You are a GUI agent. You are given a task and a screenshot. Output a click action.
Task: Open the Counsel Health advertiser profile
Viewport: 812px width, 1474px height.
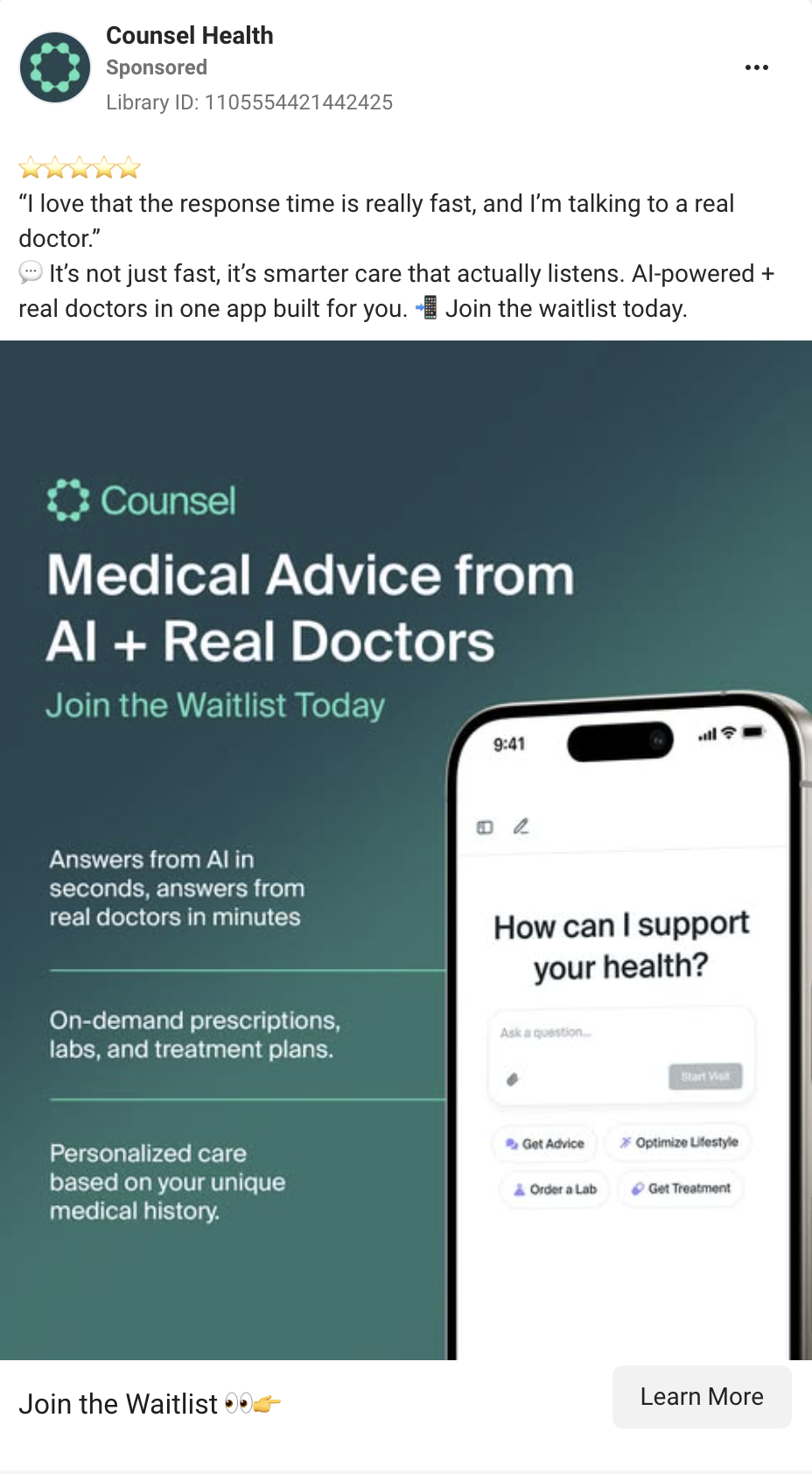189,36
